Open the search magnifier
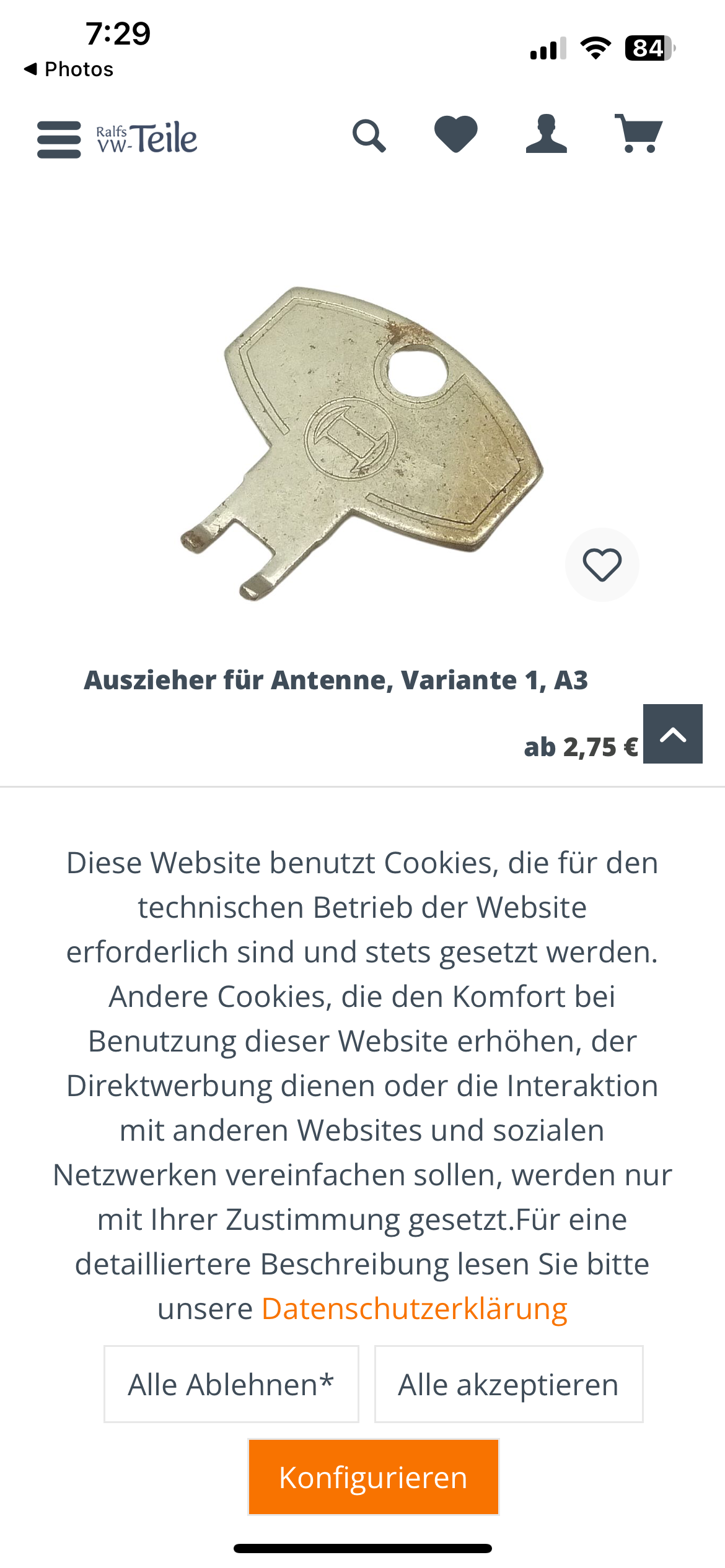 (369, 136)
